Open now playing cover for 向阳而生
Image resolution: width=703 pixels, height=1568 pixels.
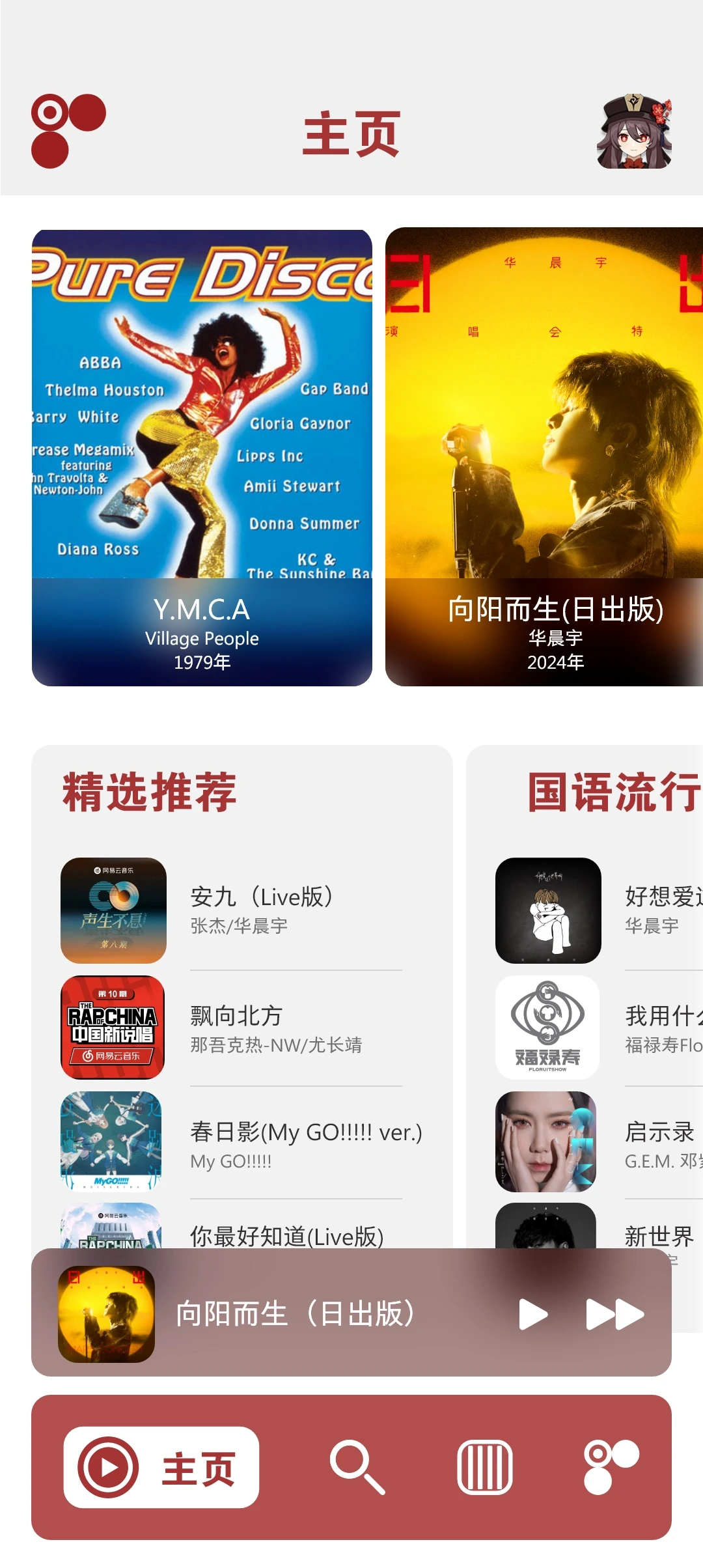click(107, 1314)
